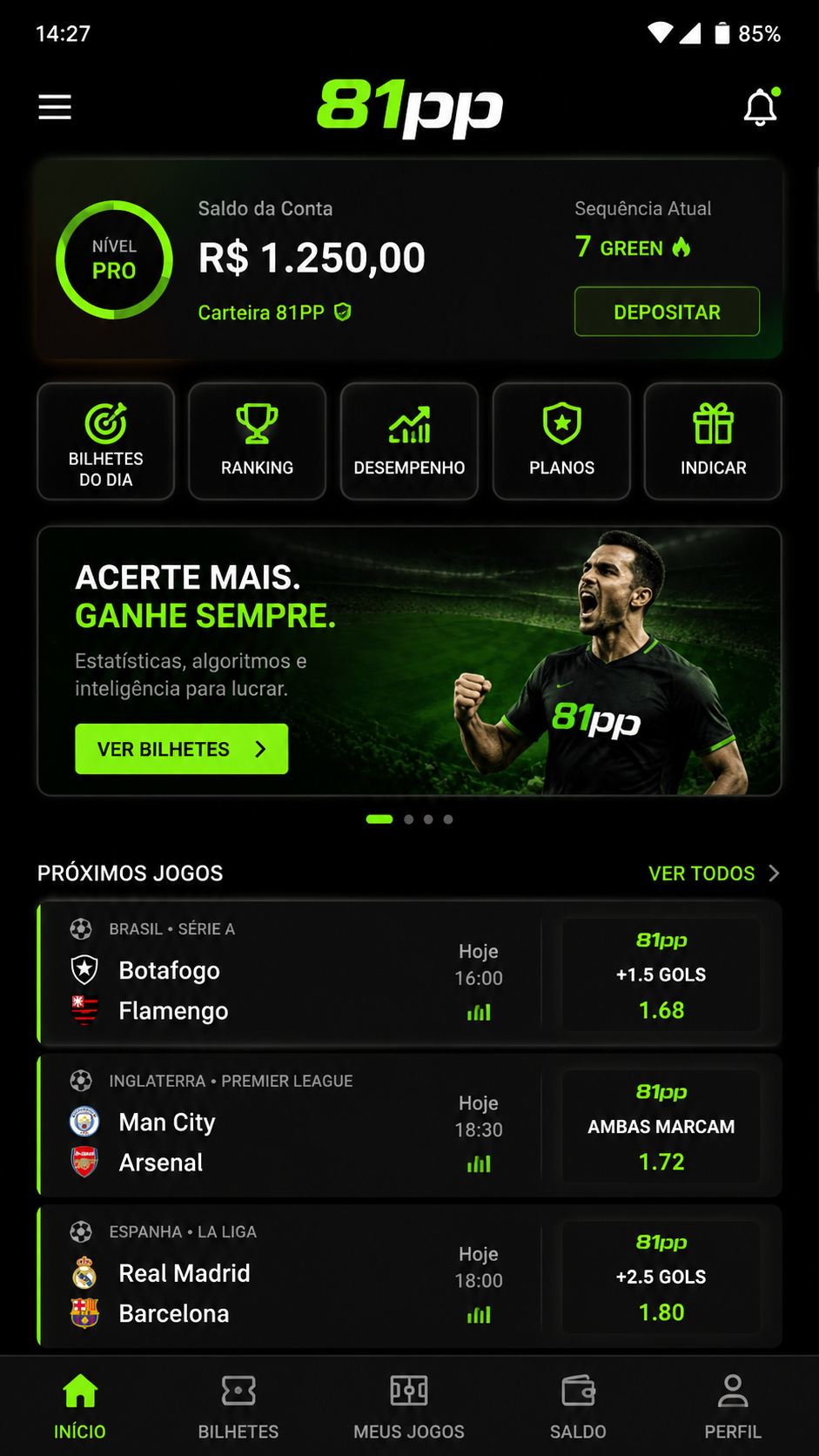Screen dimensions: 819x1456
Task: View Desempenho statistics
Action: 409,442
